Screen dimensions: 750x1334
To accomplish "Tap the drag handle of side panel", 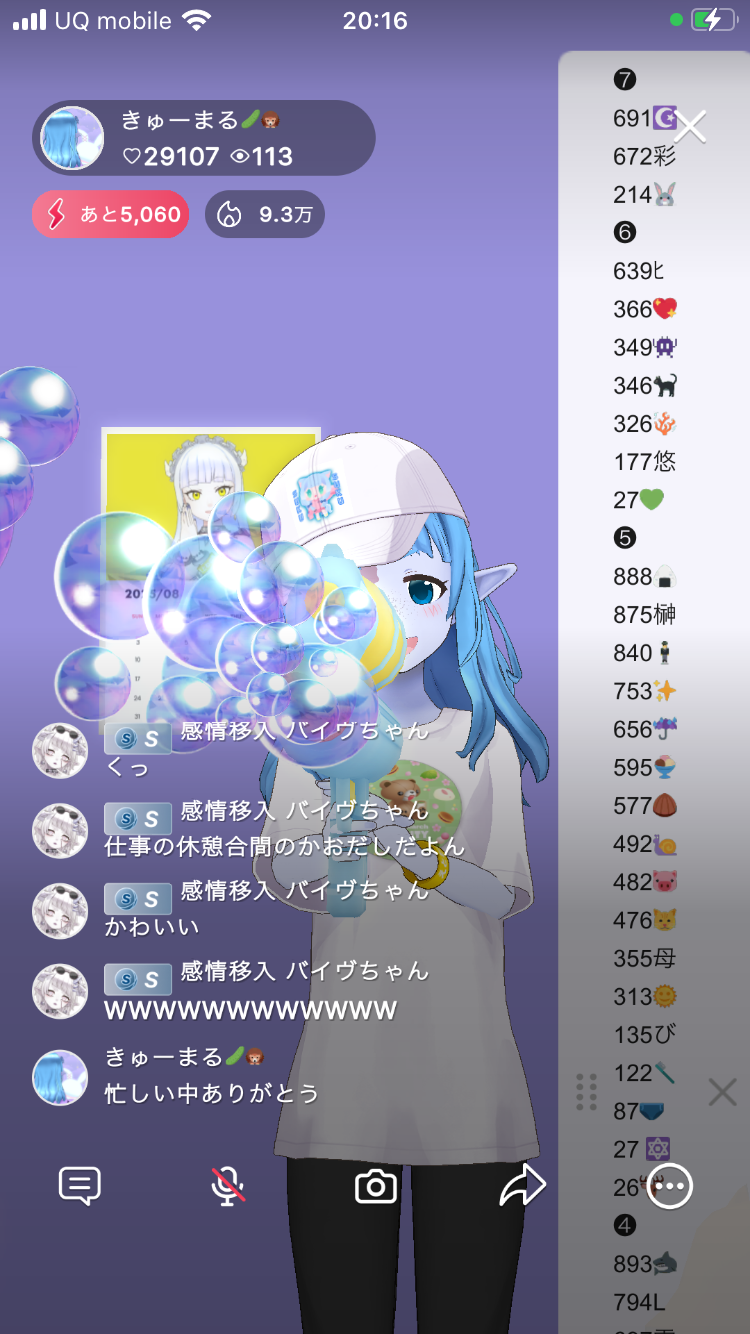I will [x=587, y=1092].
